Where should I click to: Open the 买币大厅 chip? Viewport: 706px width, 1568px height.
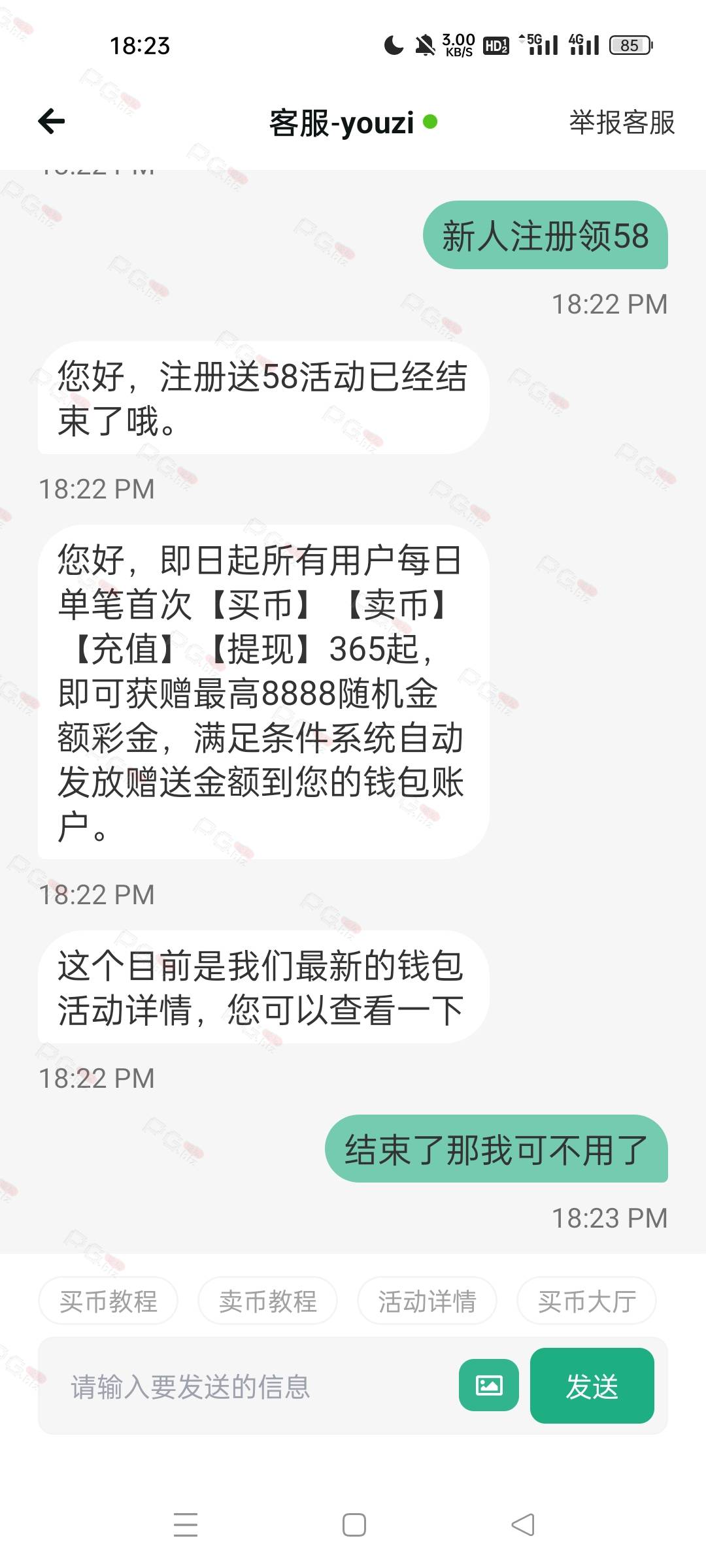[586, 1301]
